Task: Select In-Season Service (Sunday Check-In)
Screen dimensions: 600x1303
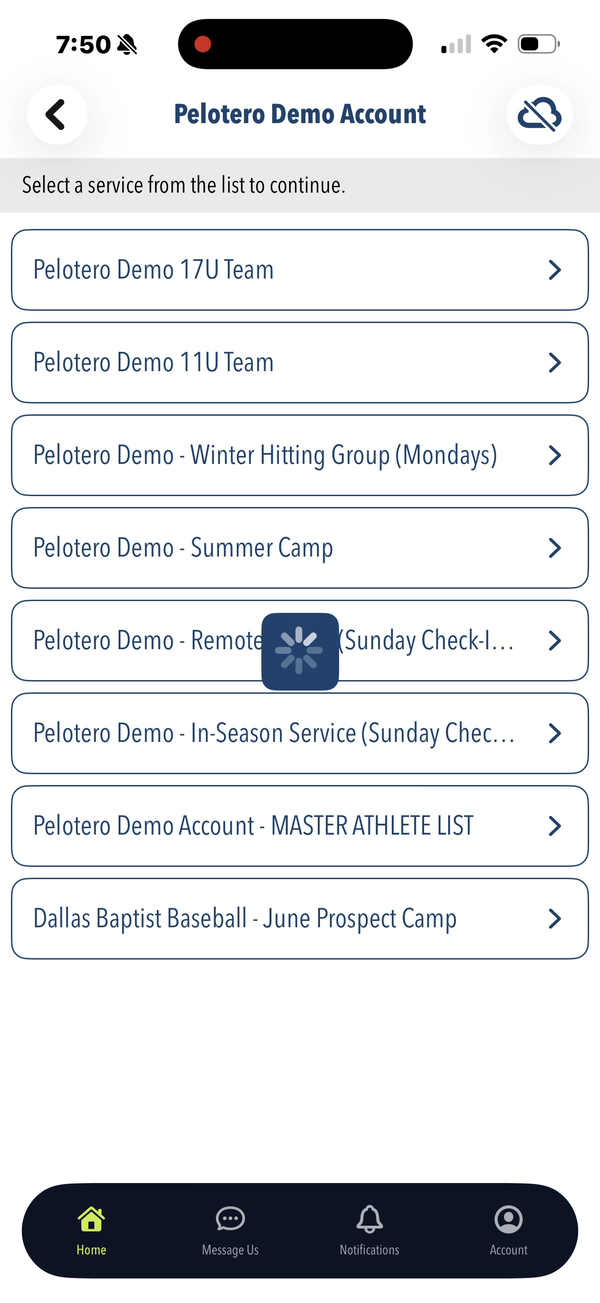Action: 299,734
